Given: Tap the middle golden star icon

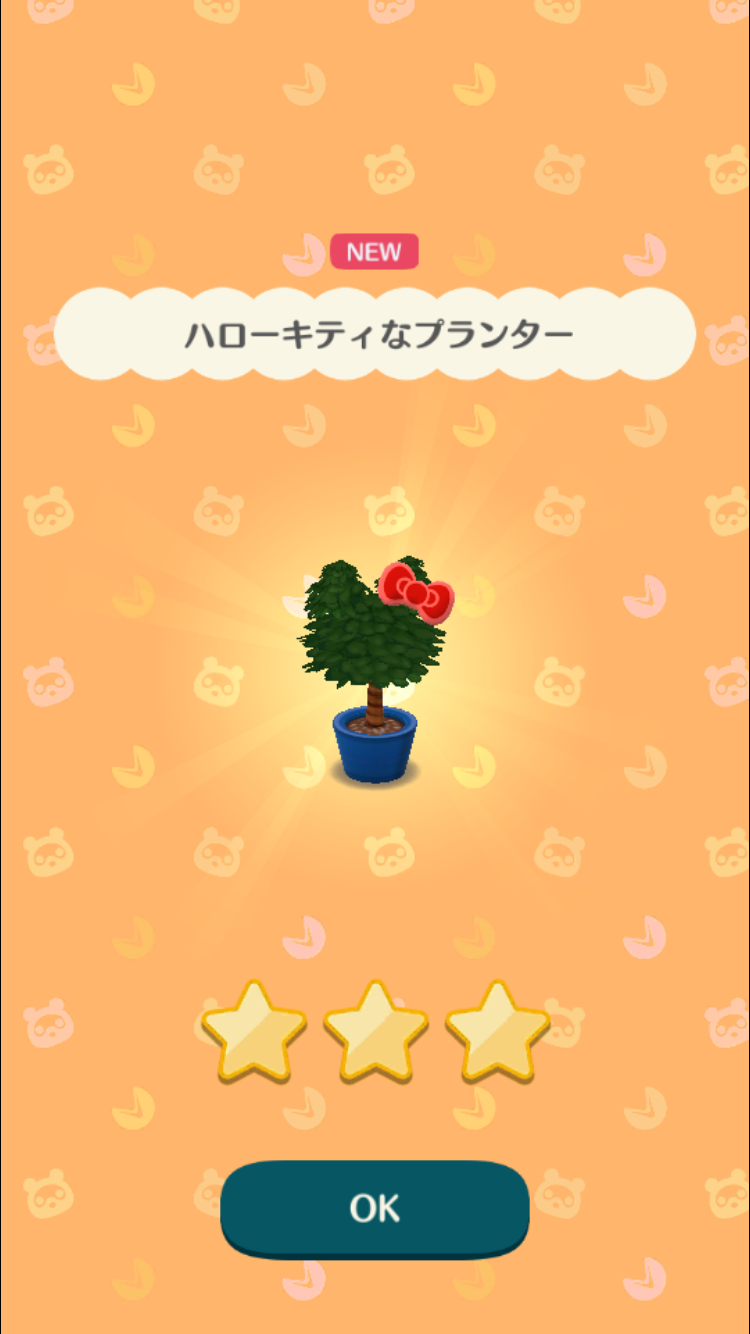Looking at the screenshot, I should point(373,1030).
